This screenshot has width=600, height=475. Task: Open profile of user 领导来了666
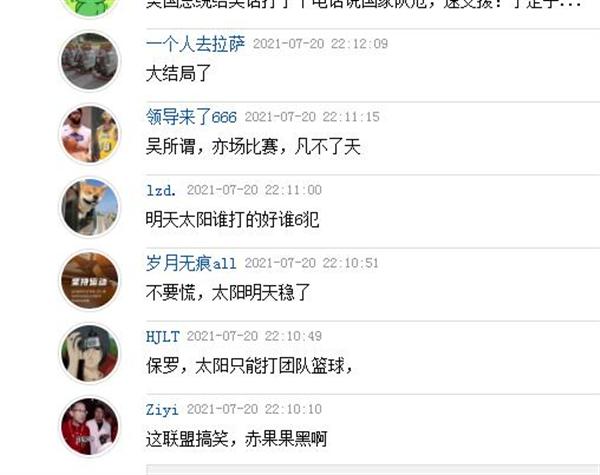point(191,117)
